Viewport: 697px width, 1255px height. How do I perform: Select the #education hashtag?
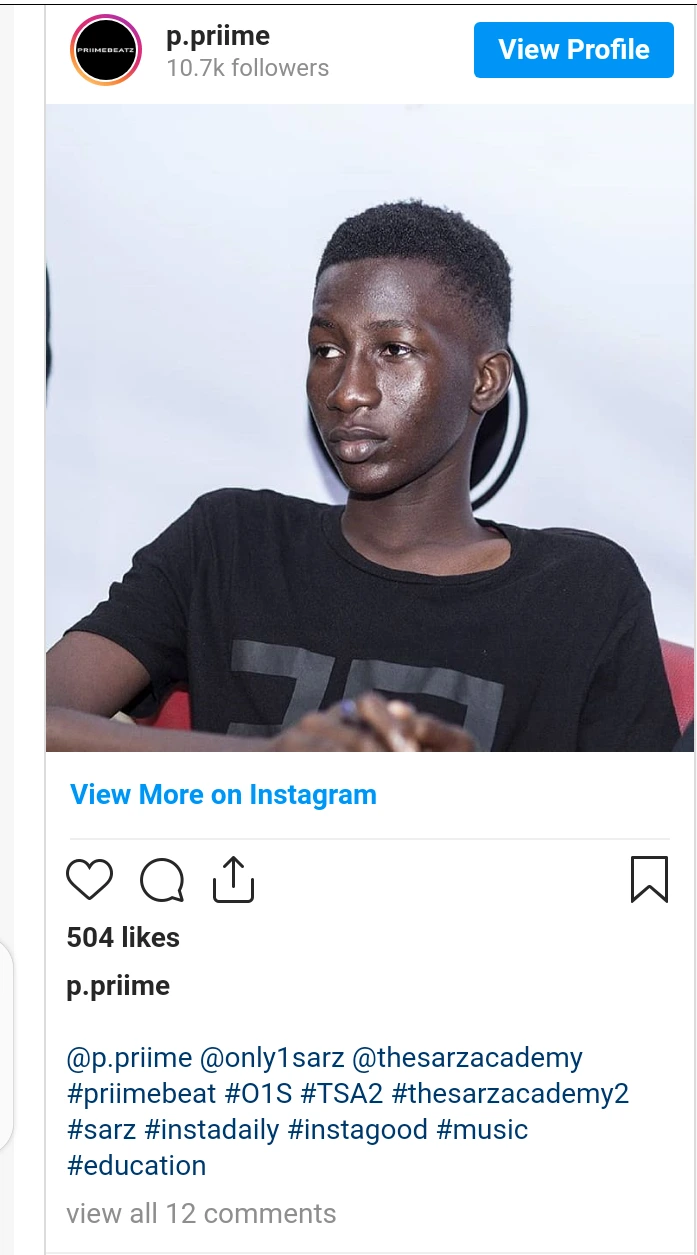pos(136,1166)
